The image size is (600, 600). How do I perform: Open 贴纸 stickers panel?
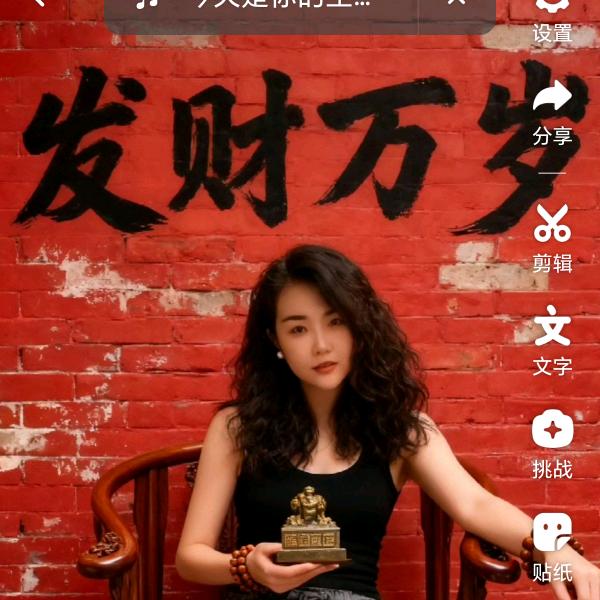552,545
